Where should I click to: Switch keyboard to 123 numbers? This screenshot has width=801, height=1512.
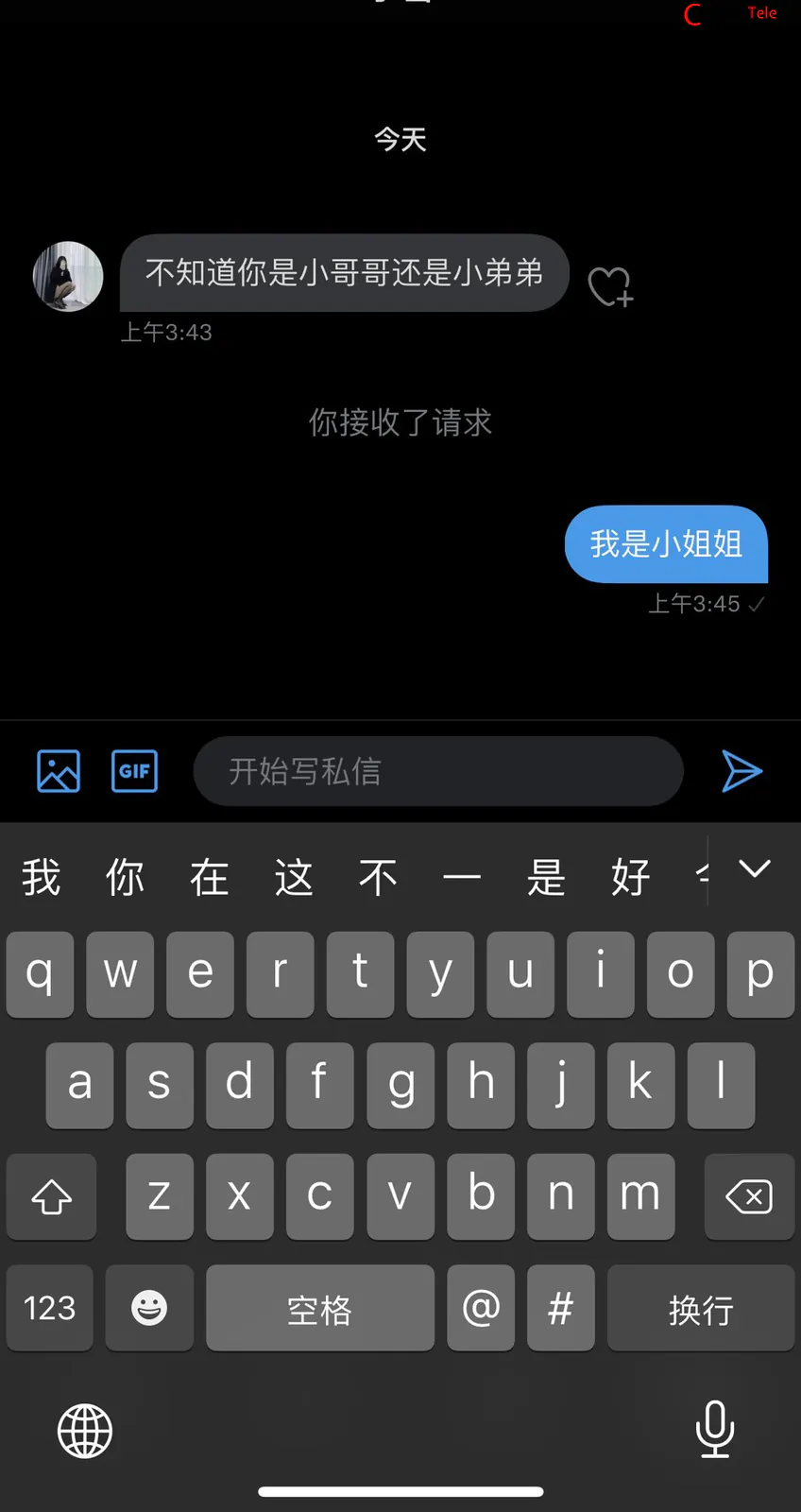click(x=49, y=1309)
